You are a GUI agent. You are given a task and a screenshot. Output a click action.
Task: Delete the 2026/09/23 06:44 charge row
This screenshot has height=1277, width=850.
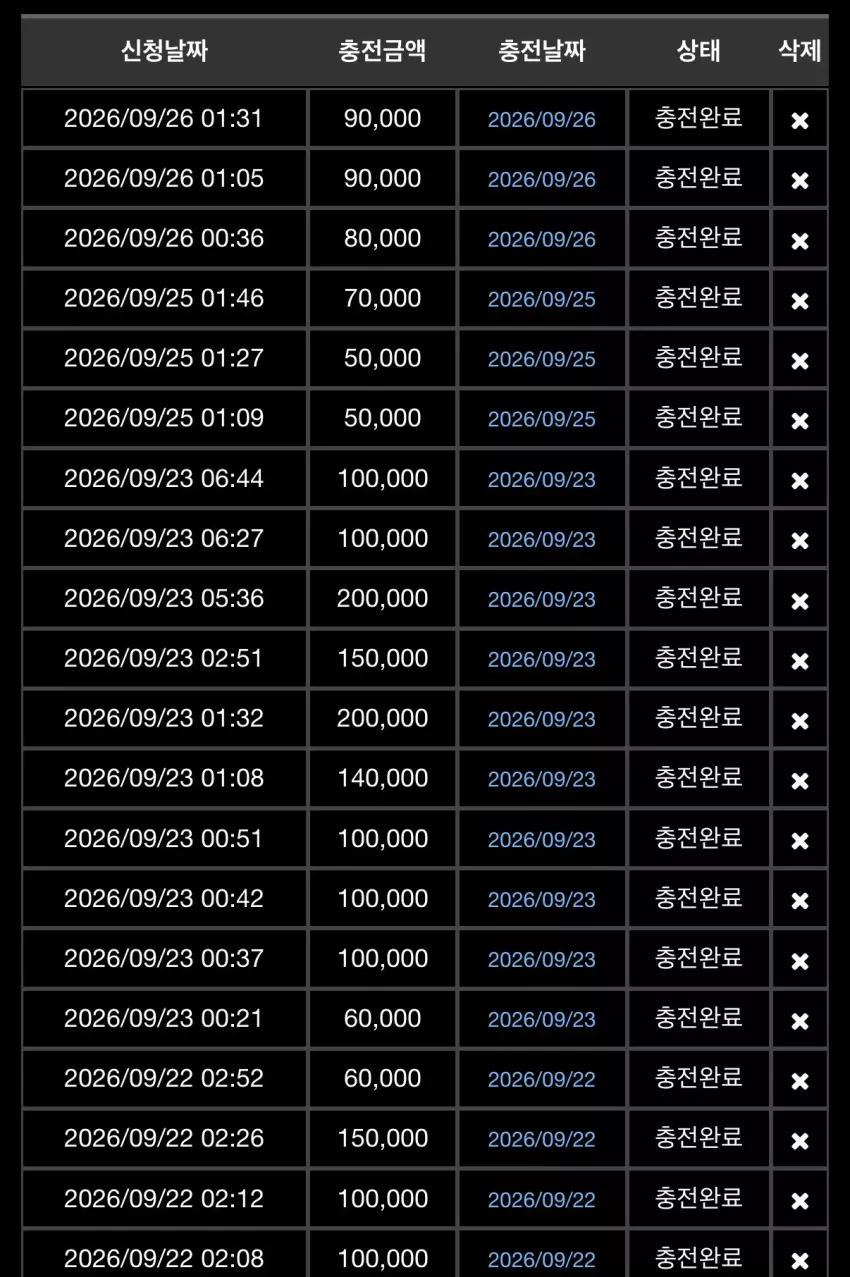point(800,481)
